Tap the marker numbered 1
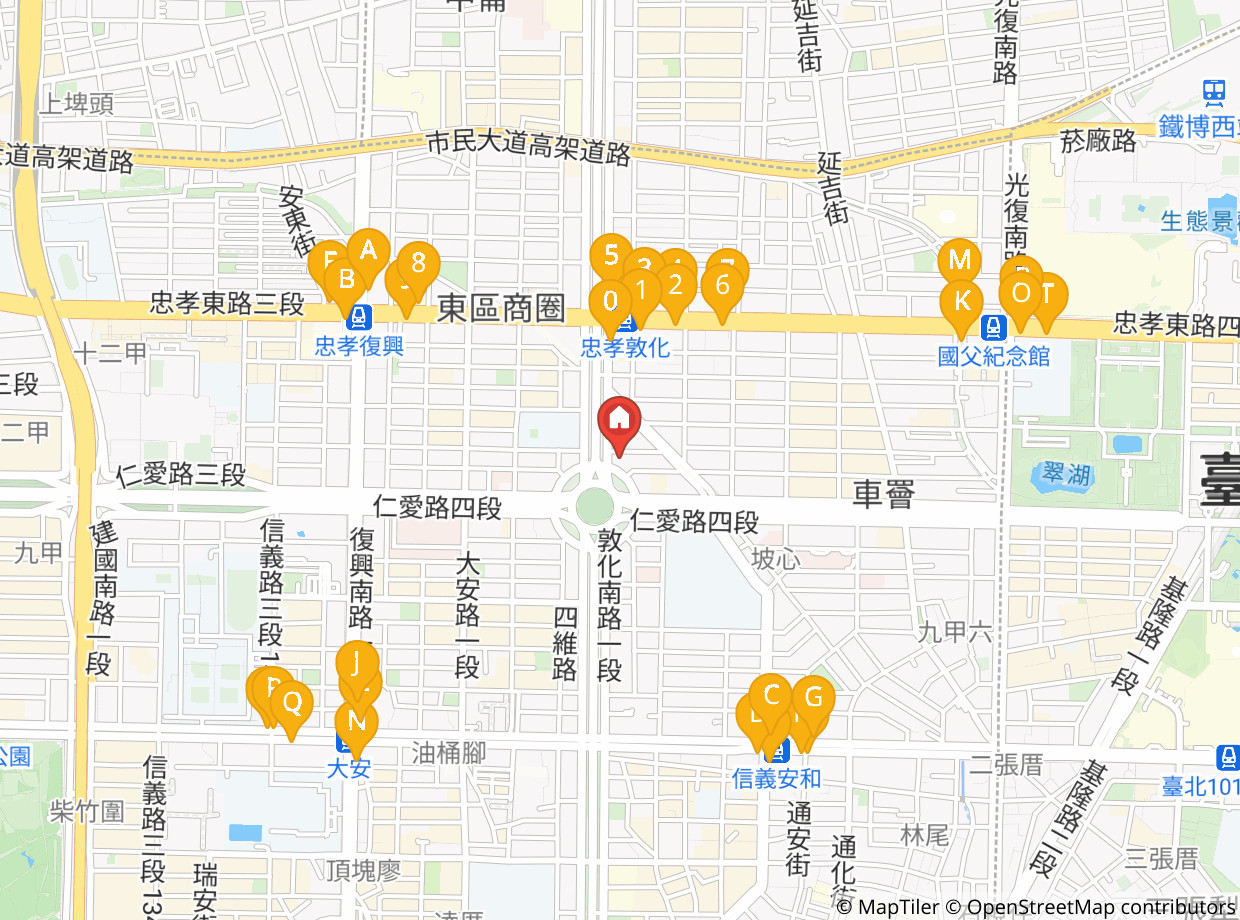 tap(640, 291)
